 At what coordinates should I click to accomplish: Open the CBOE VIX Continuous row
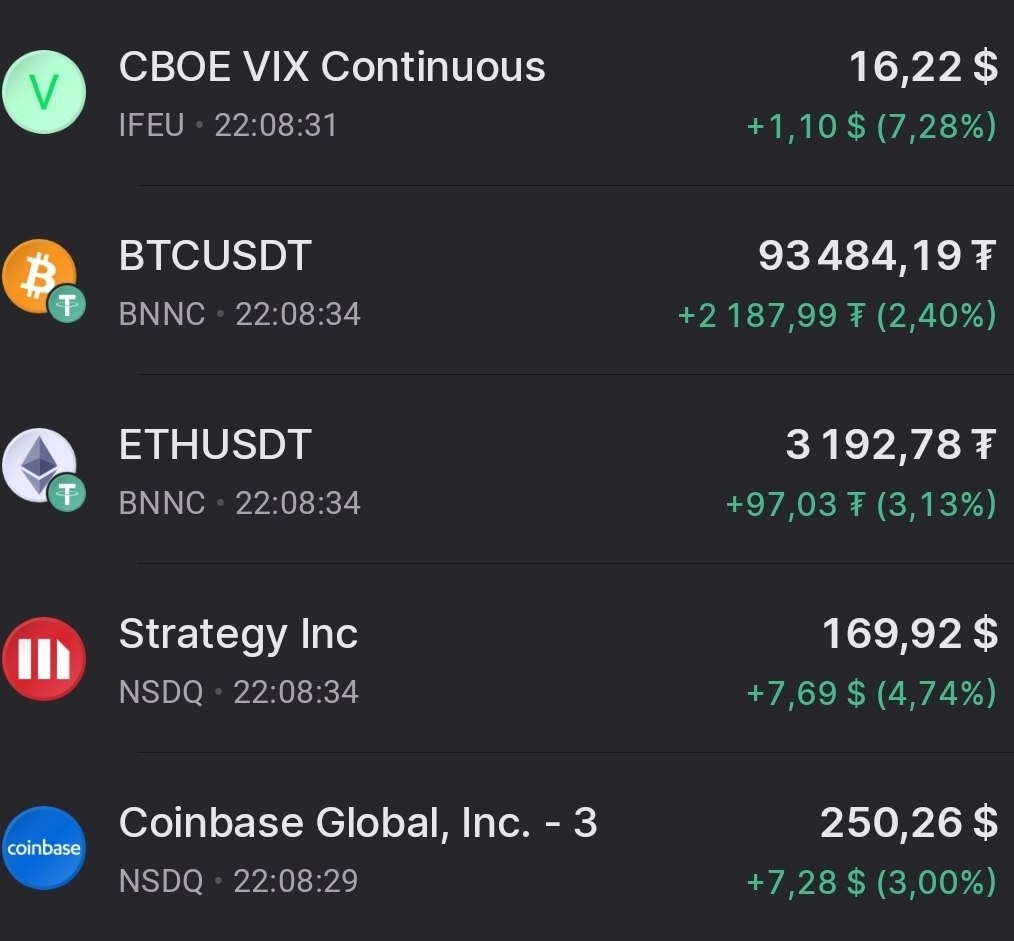coord(332,68)
